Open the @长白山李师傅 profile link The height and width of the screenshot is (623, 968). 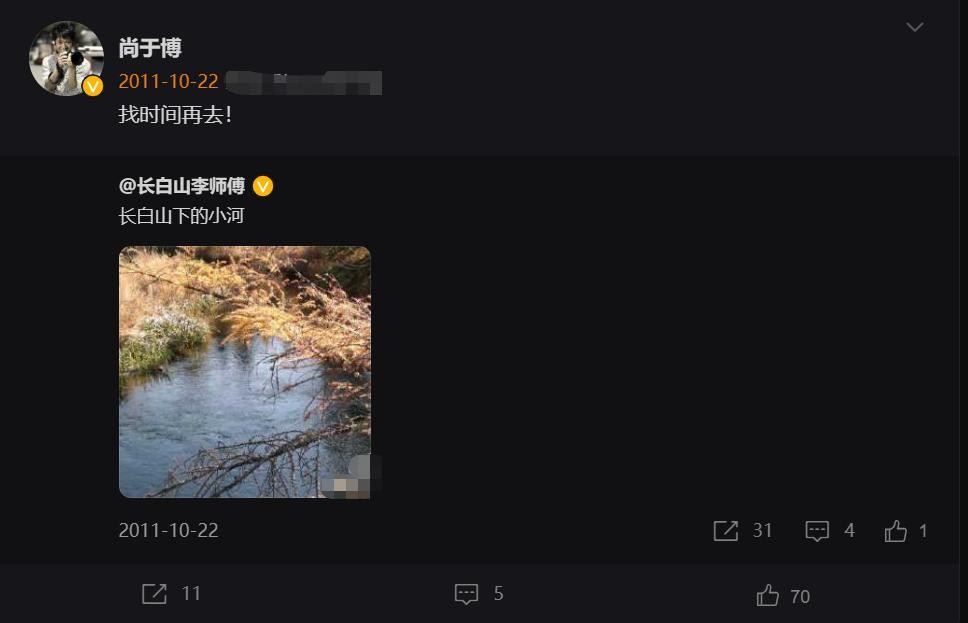click(x=182, y=186)
